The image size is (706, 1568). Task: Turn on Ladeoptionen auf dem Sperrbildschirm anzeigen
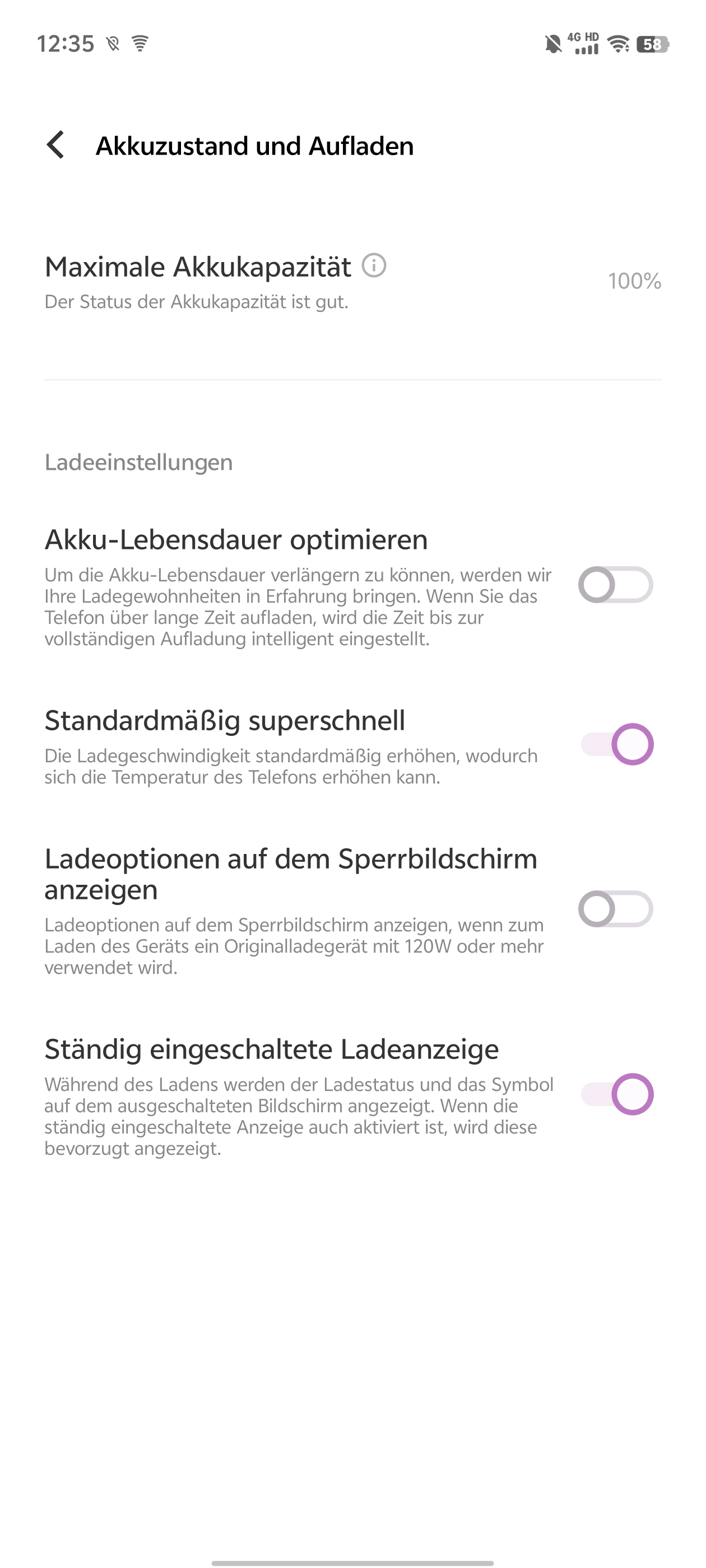(615, 909)
